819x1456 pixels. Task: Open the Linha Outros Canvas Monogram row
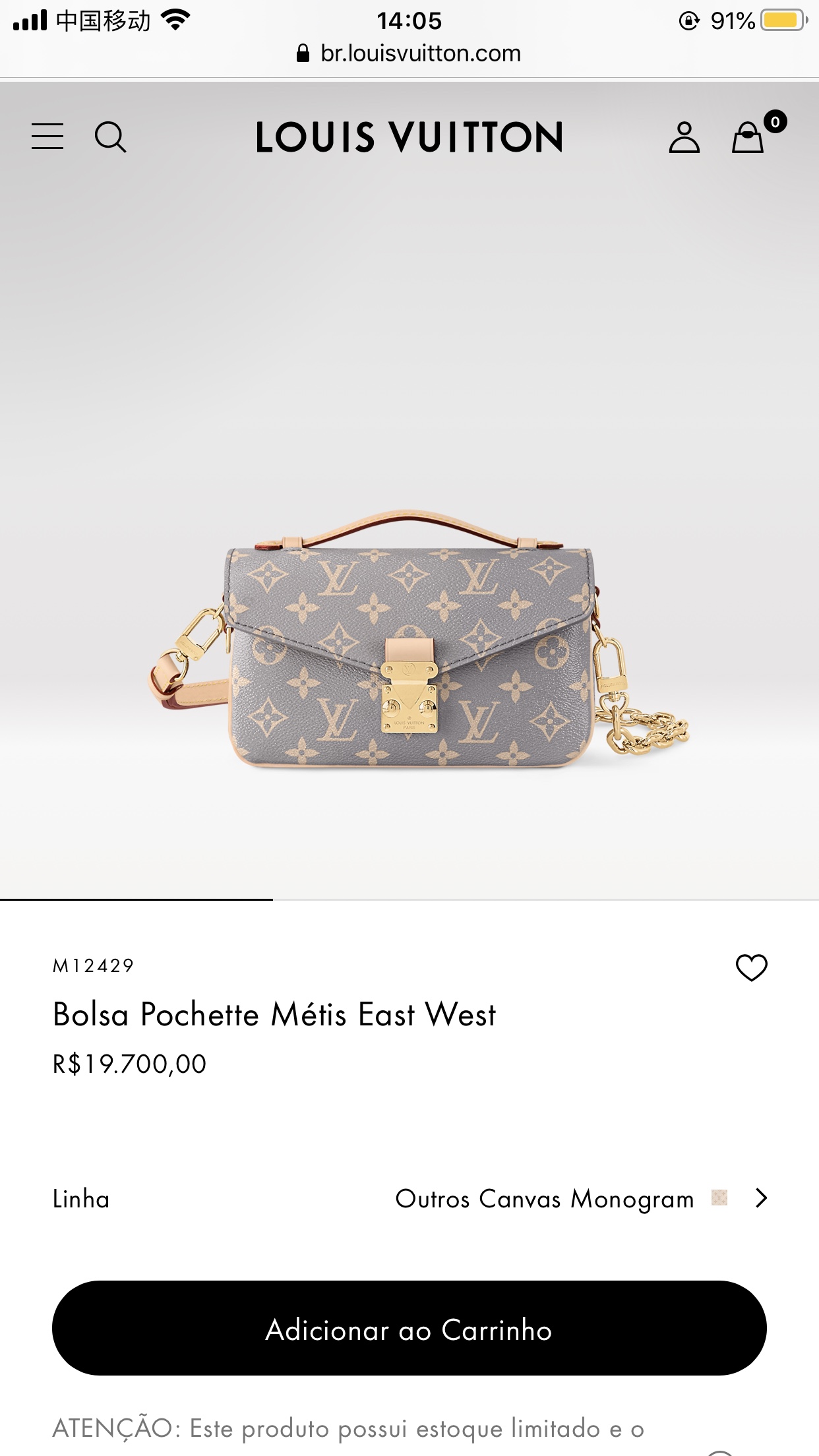409,1198
